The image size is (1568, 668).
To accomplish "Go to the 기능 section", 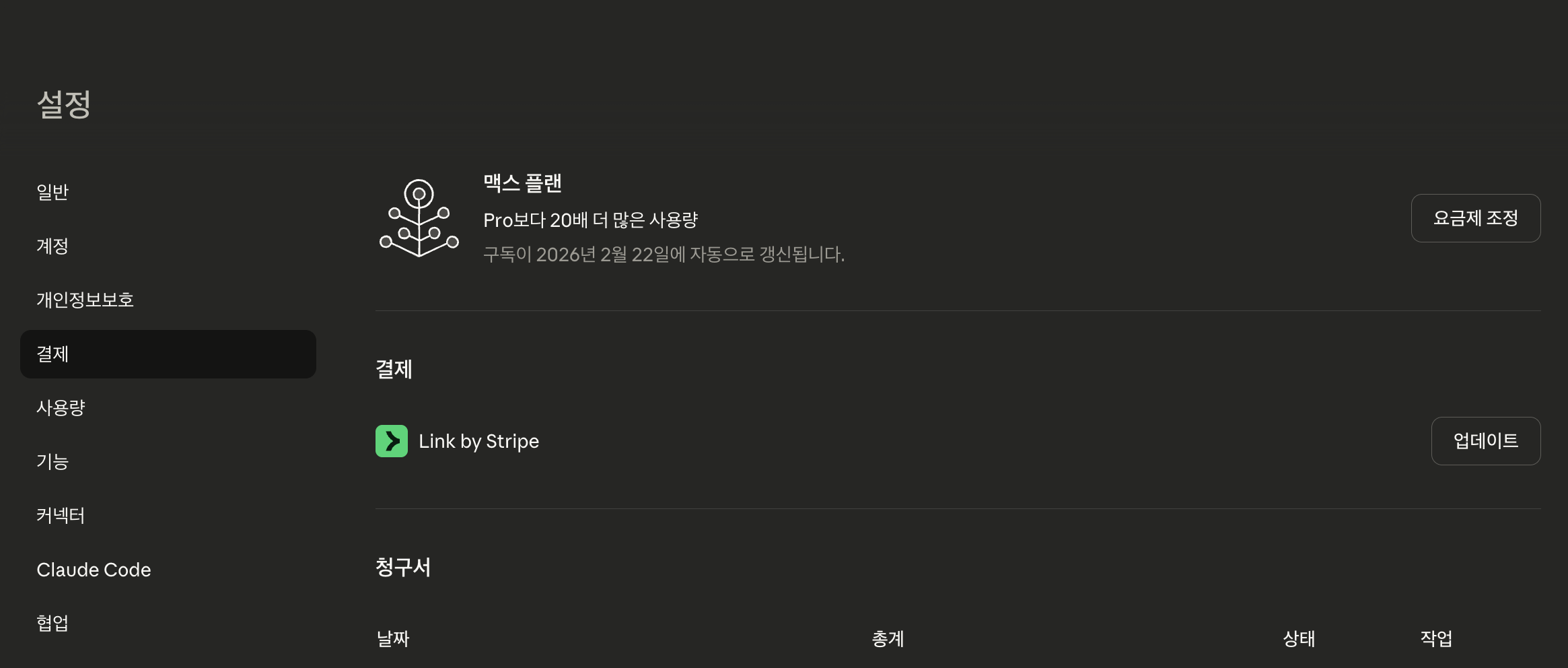I will pos(52,462).
